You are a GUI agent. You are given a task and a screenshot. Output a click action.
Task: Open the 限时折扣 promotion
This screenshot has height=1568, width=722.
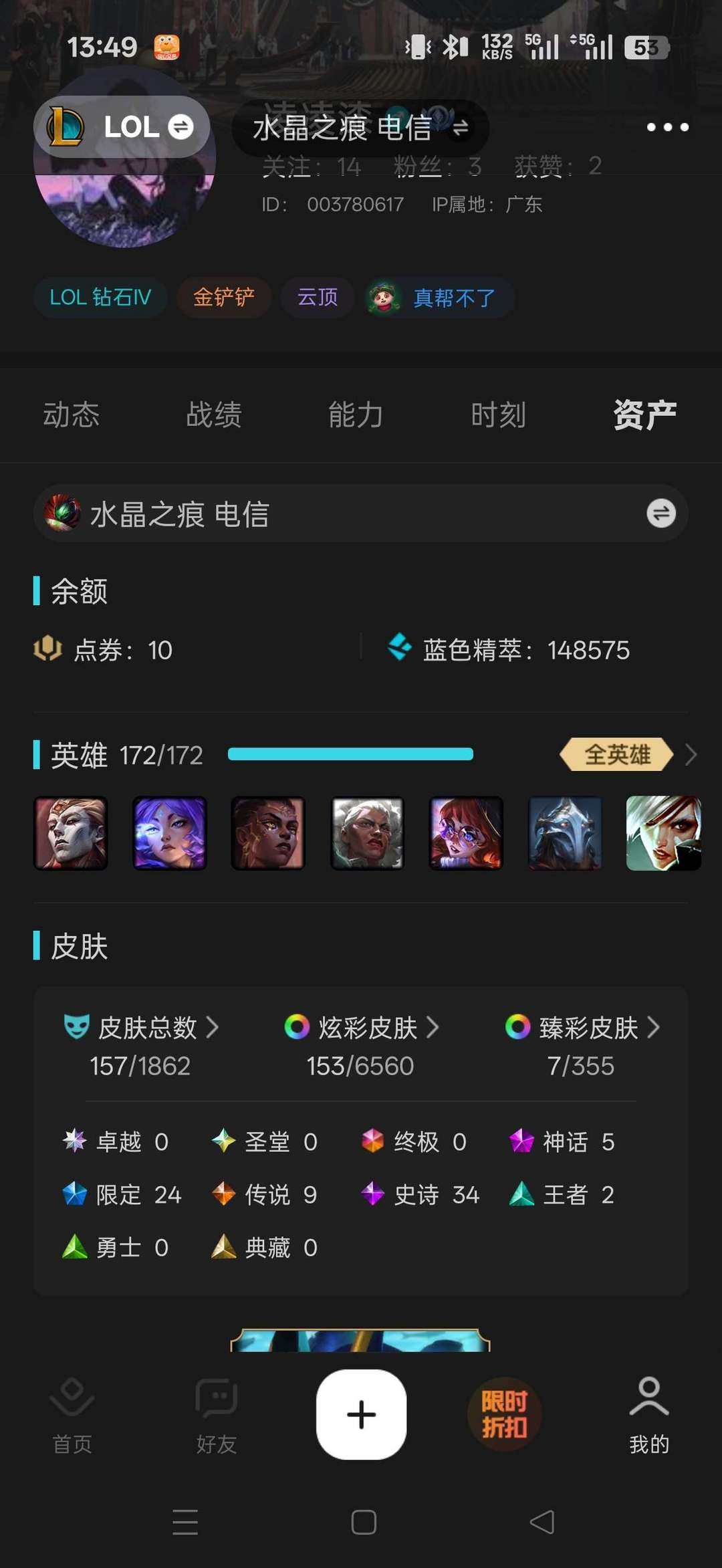pyautogui.click(x=505, y=1414)
